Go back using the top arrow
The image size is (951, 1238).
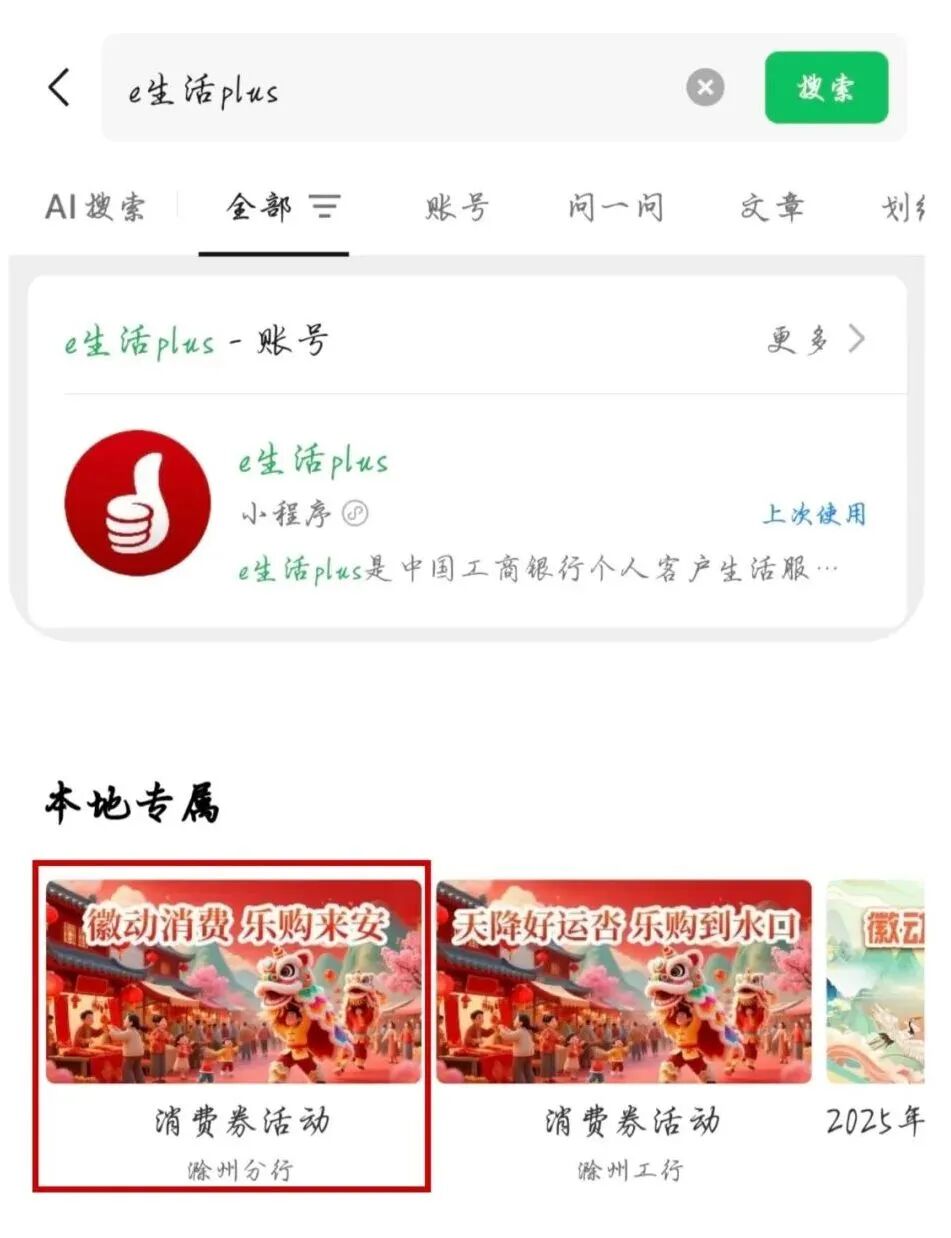60,88
